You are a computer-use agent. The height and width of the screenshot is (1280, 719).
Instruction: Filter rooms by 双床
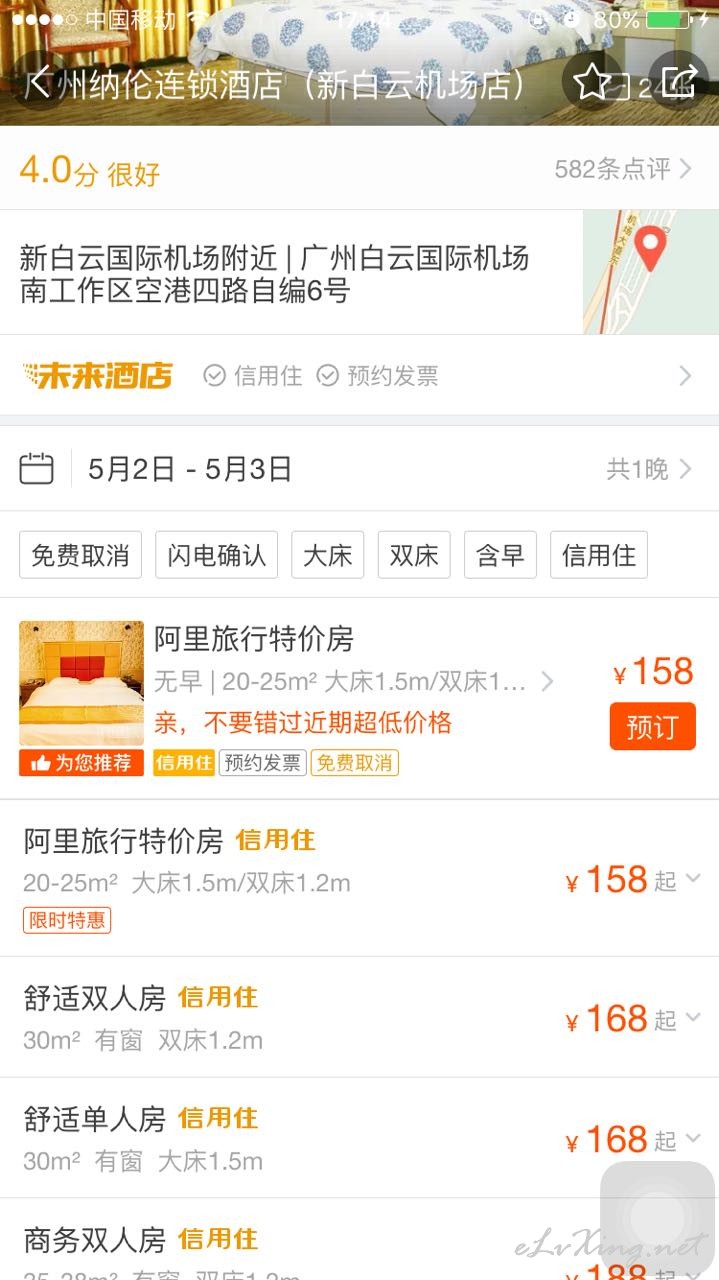(x=414, y=555)
